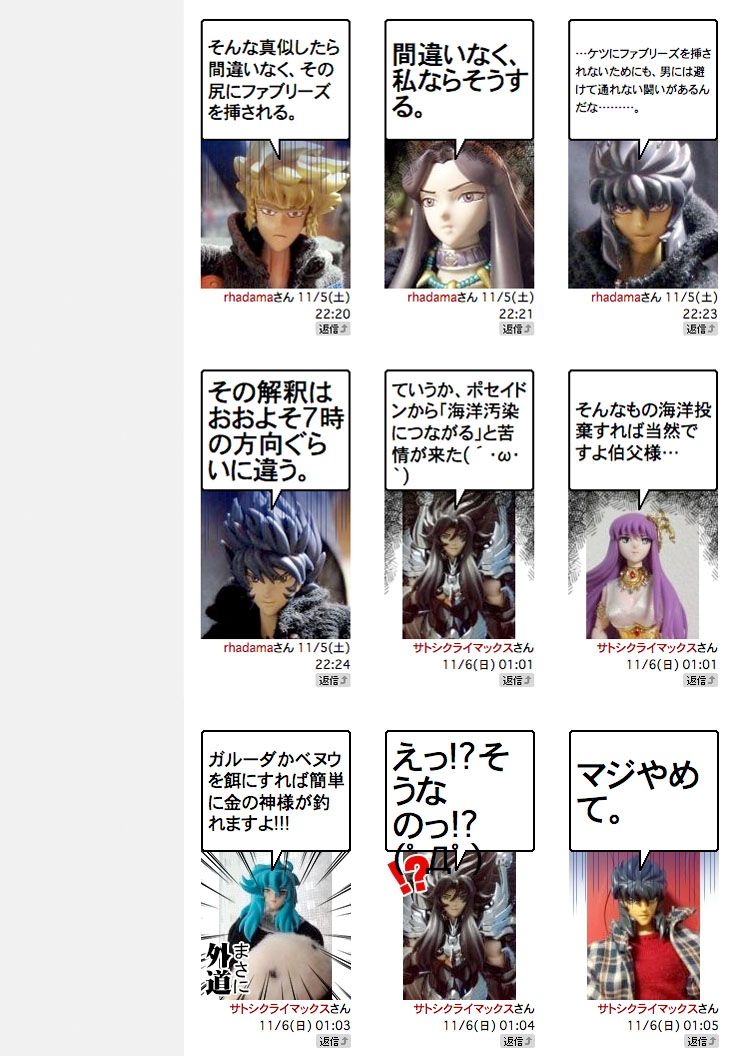Reply to the マジやめて comment
The height and width of the screenshot is (1056, 735).
[x=701, y=1041]
